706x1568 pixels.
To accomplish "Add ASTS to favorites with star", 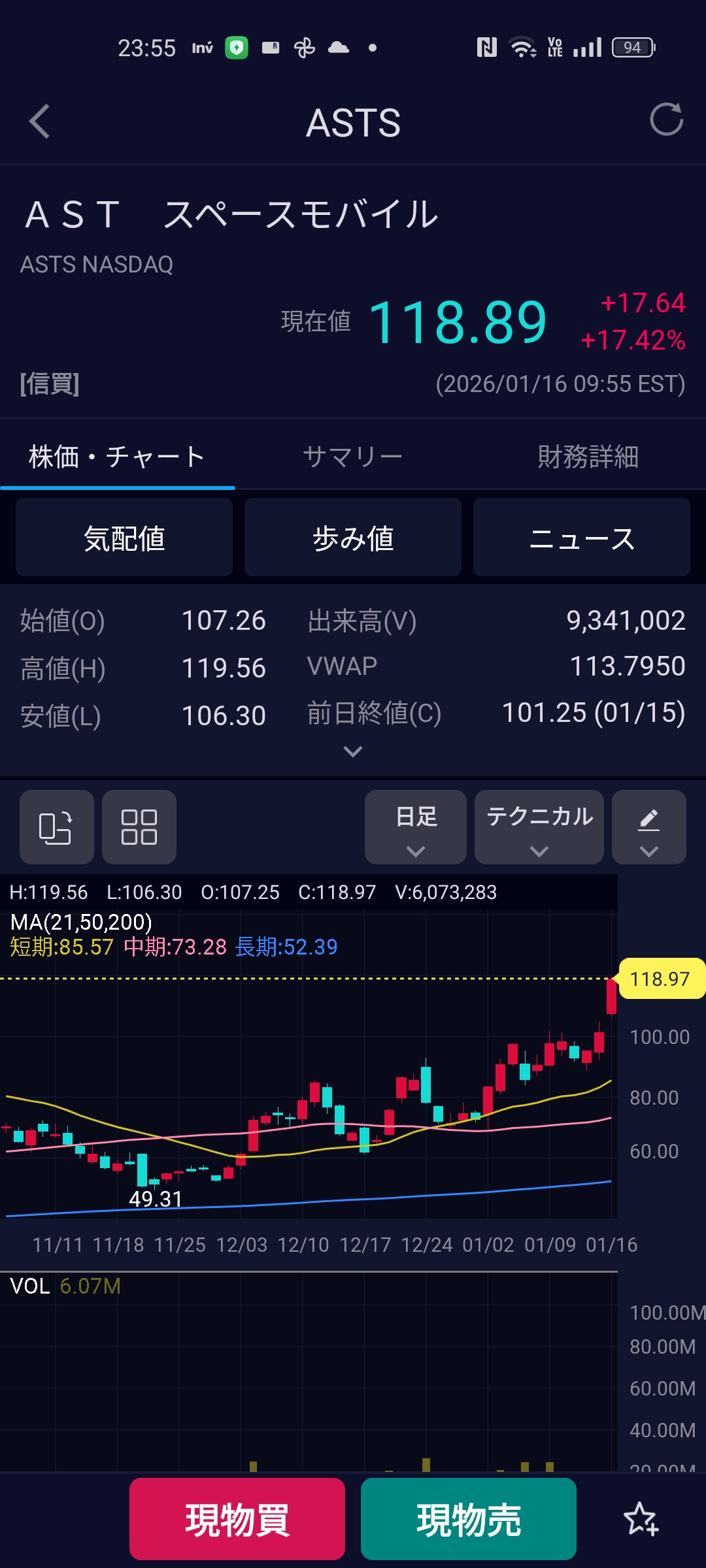I will [641, 1520].
